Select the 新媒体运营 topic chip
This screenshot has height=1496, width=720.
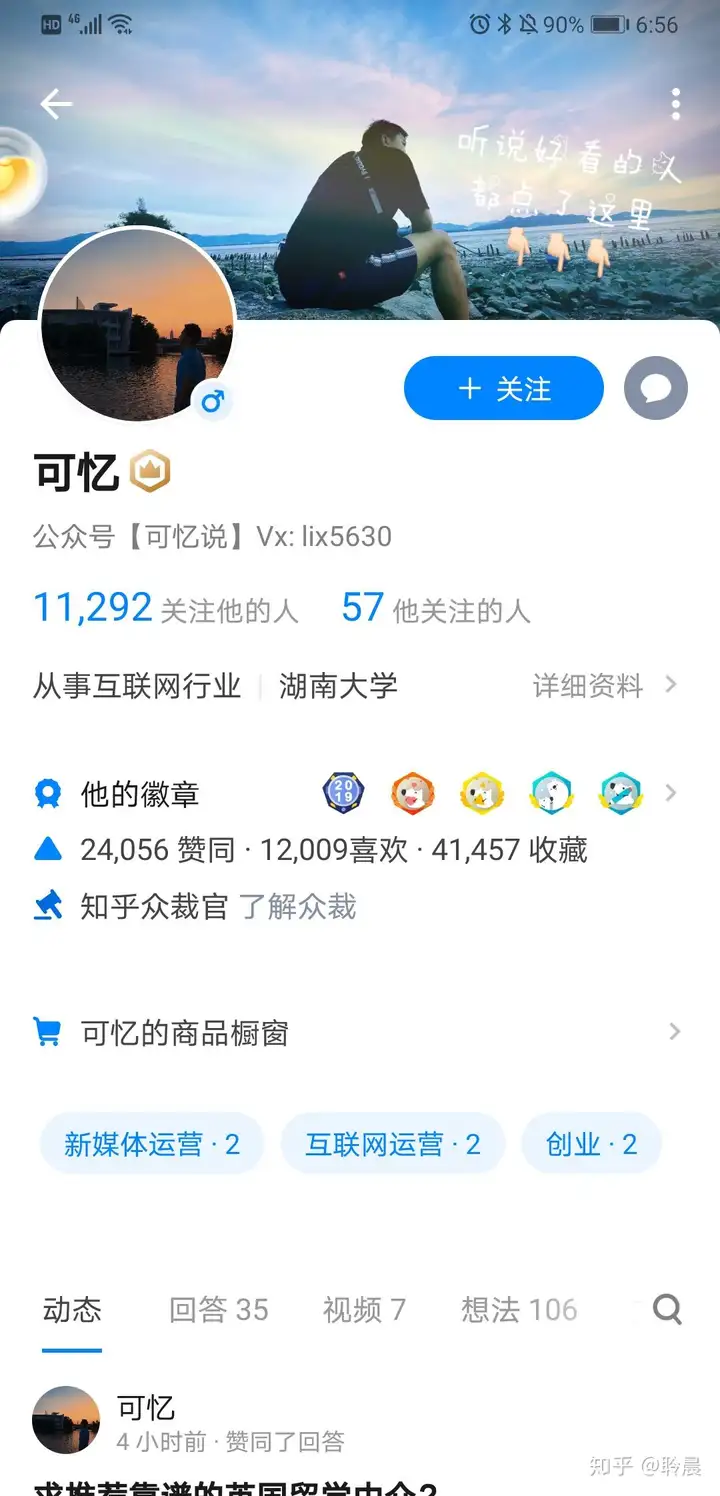(152, 1144)
